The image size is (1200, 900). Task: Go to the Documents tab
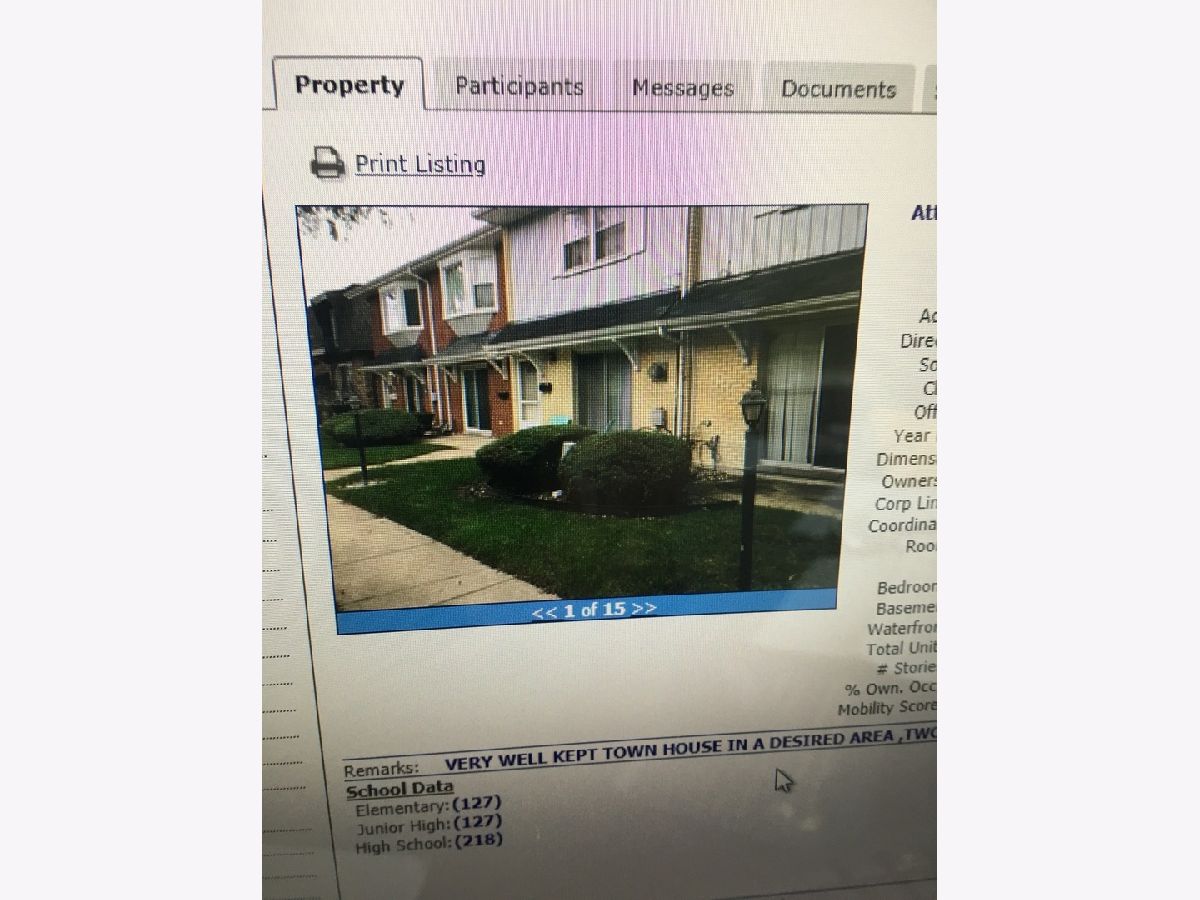click(838, 89)
